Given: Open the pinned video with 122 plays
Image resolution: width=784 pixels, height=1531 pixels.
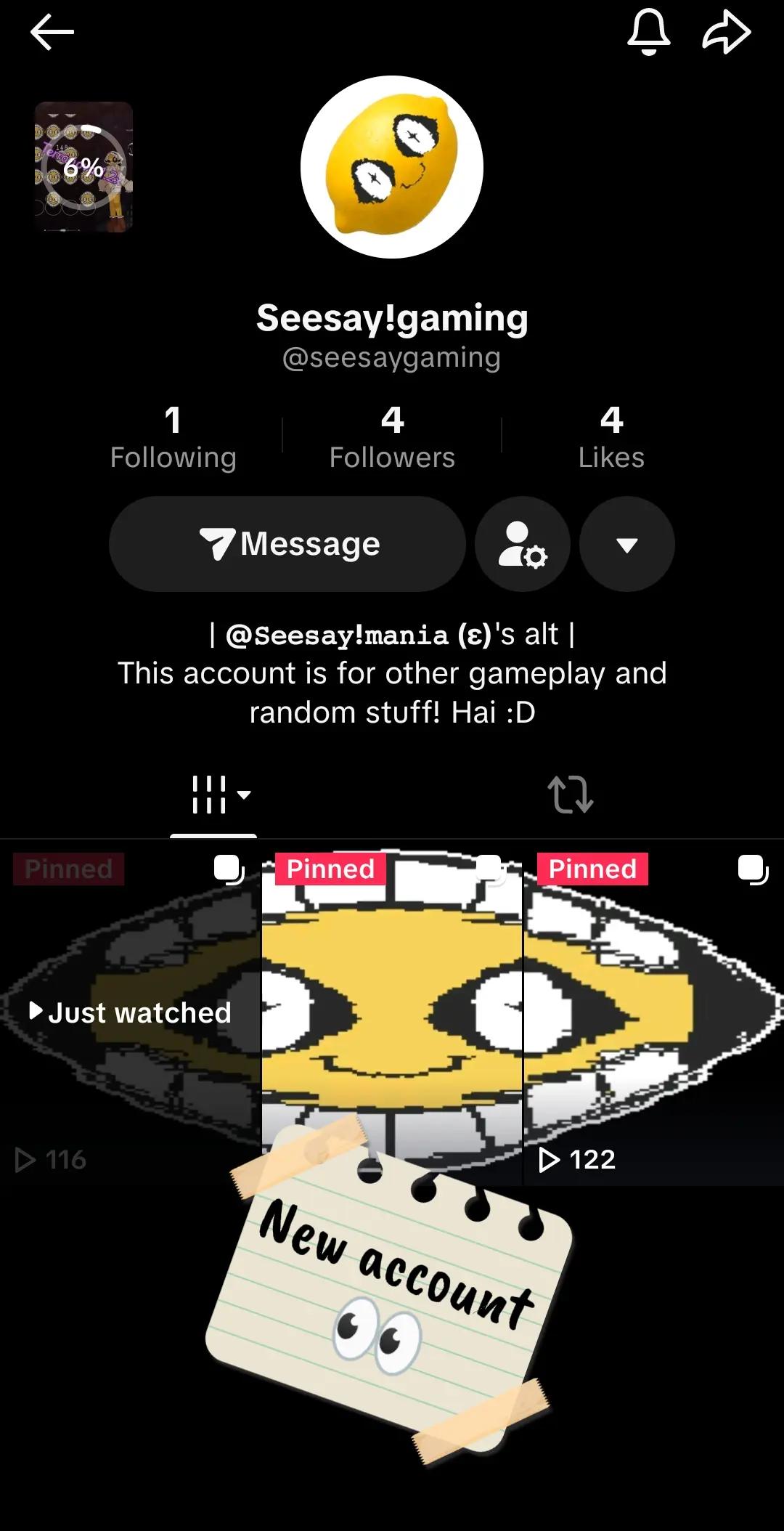Looking at the screenshot, I should click(x=653, y=1013).
